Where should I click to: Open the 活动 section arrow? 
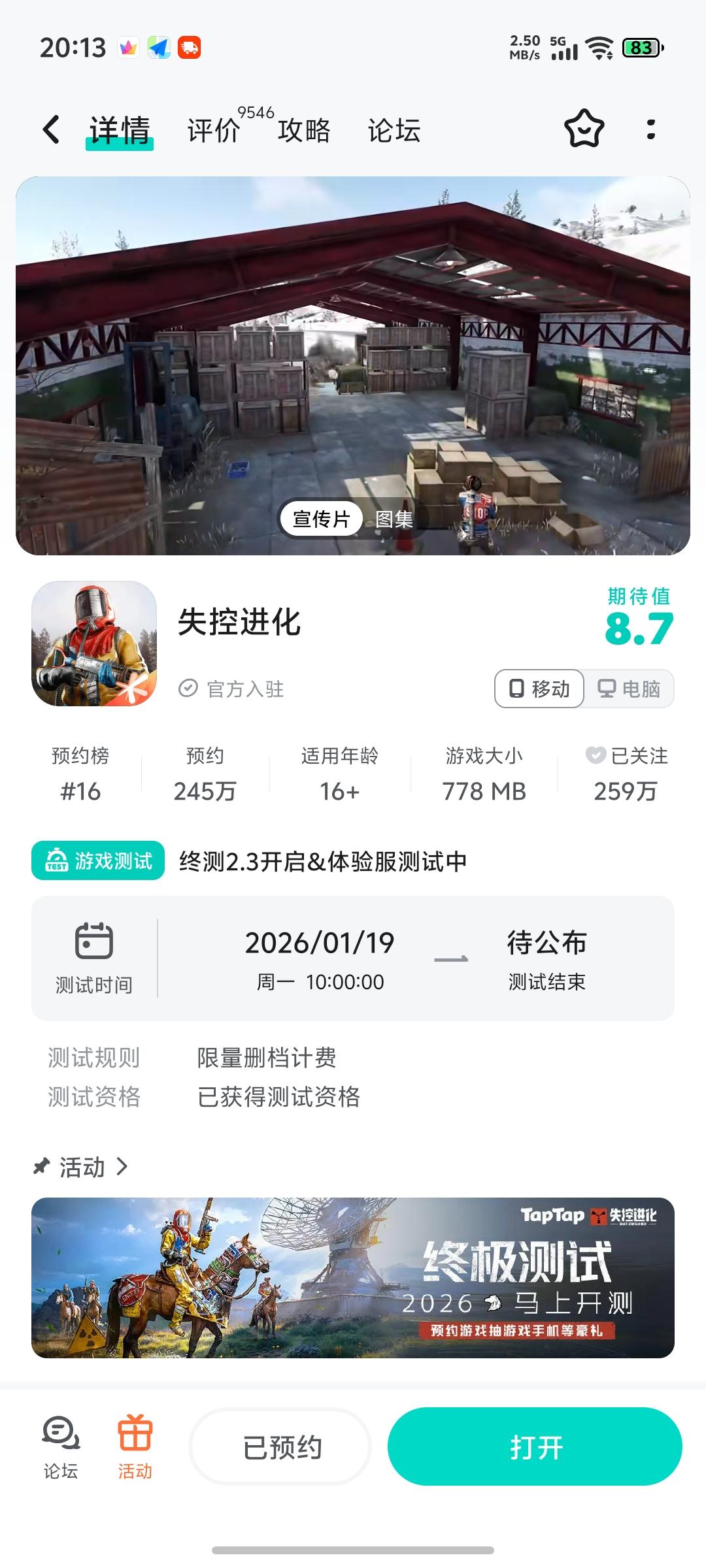[122, 1166]
